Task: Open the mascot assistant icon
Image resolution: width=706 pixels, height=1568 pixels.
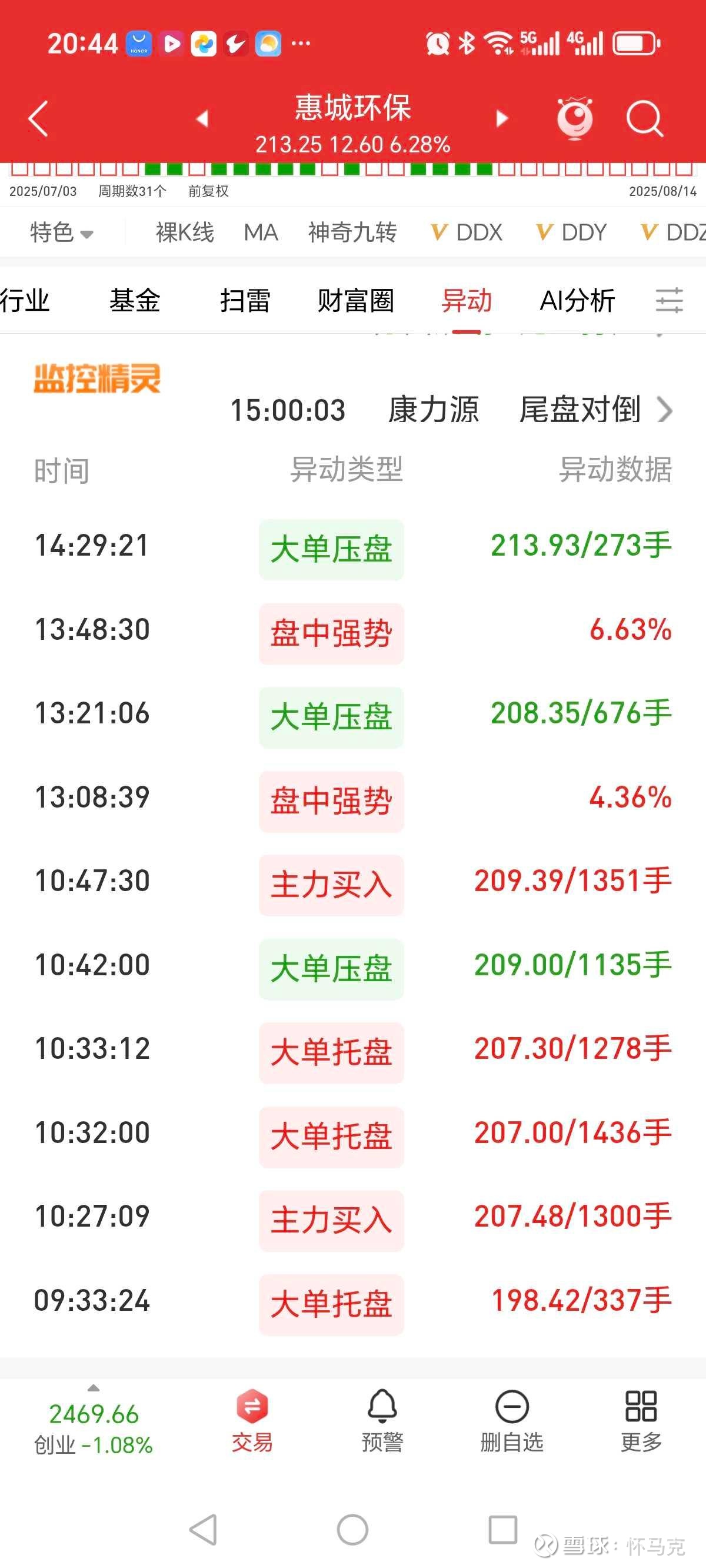Action: (575, 118)
